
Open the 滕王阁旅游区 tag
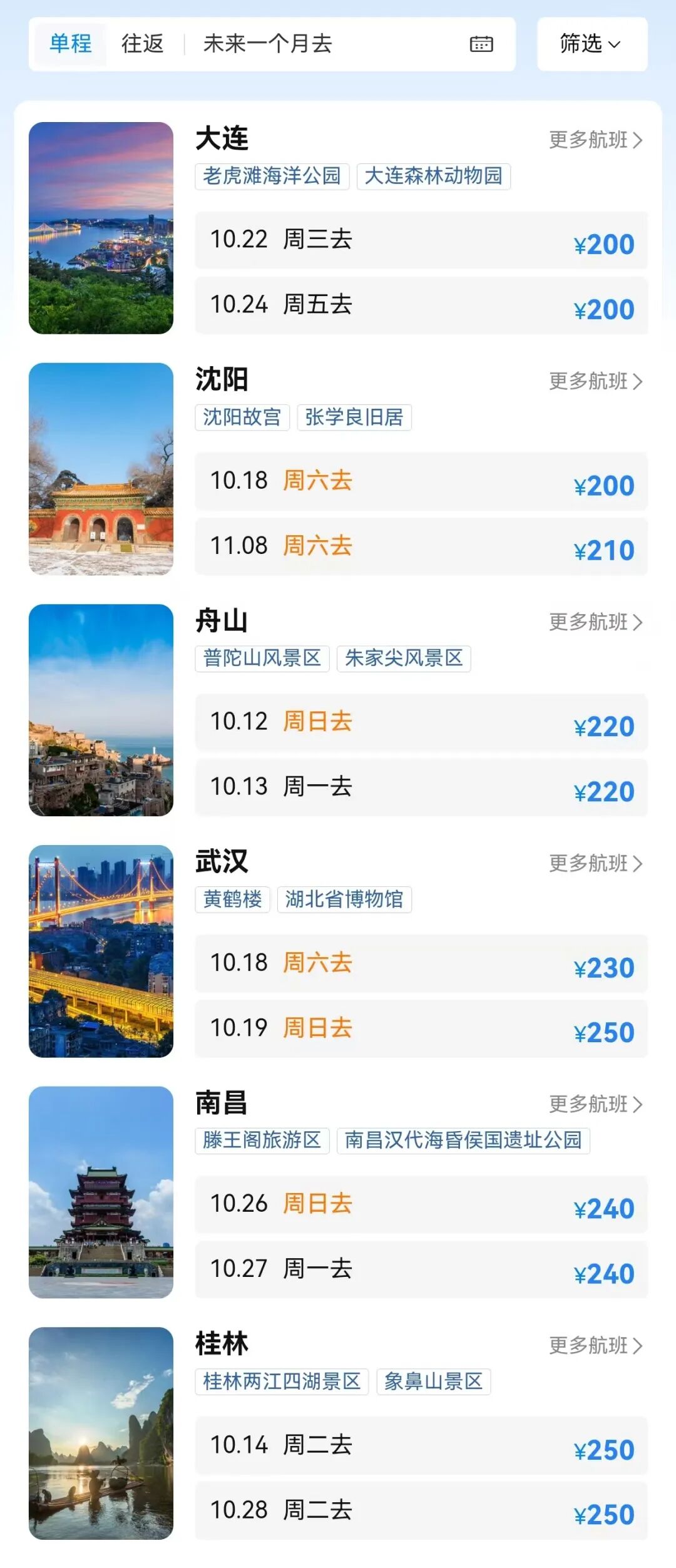pos(262,1140)
